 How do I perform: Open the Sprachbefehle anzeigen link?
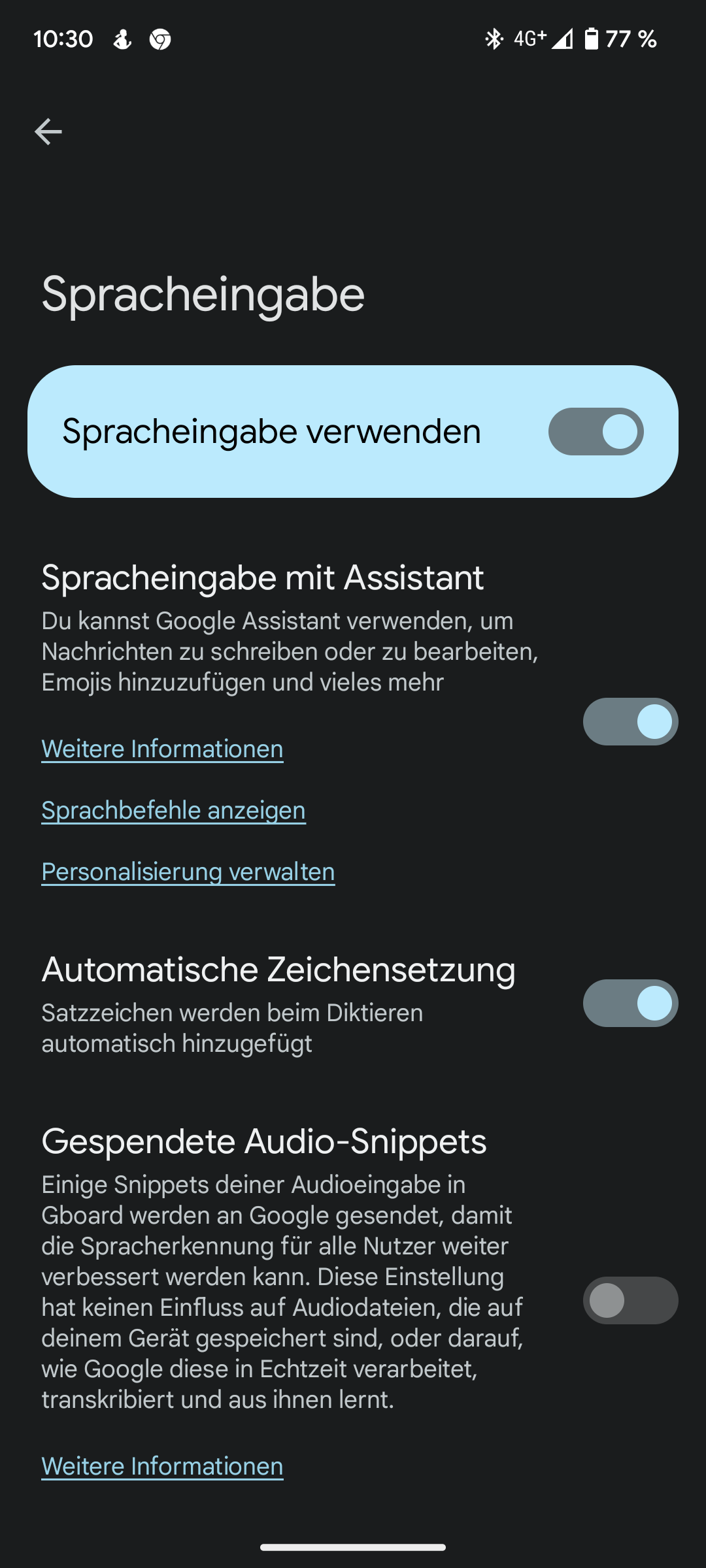point(173,810)
